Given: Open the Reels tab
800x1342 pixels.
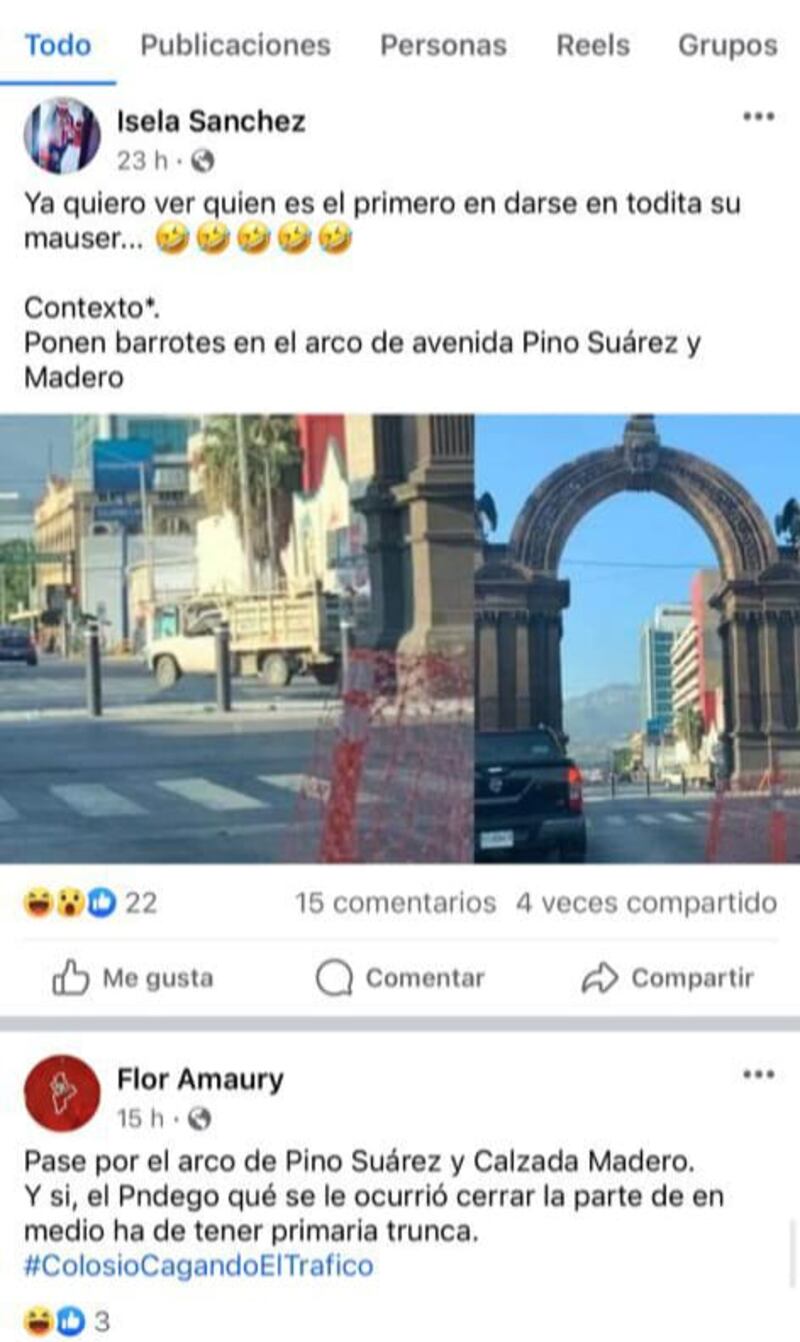Looking at the screenshot, I should click(593, 45).
